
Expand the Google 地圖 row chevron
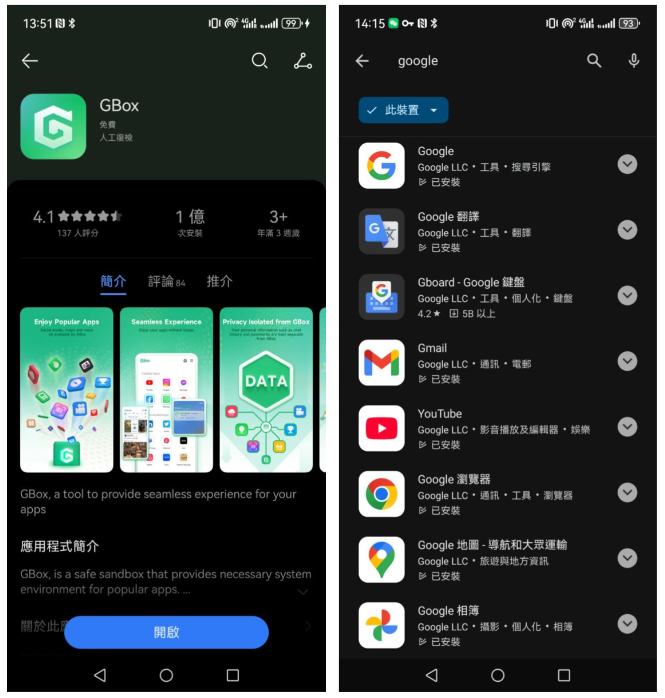click(627, 558)
